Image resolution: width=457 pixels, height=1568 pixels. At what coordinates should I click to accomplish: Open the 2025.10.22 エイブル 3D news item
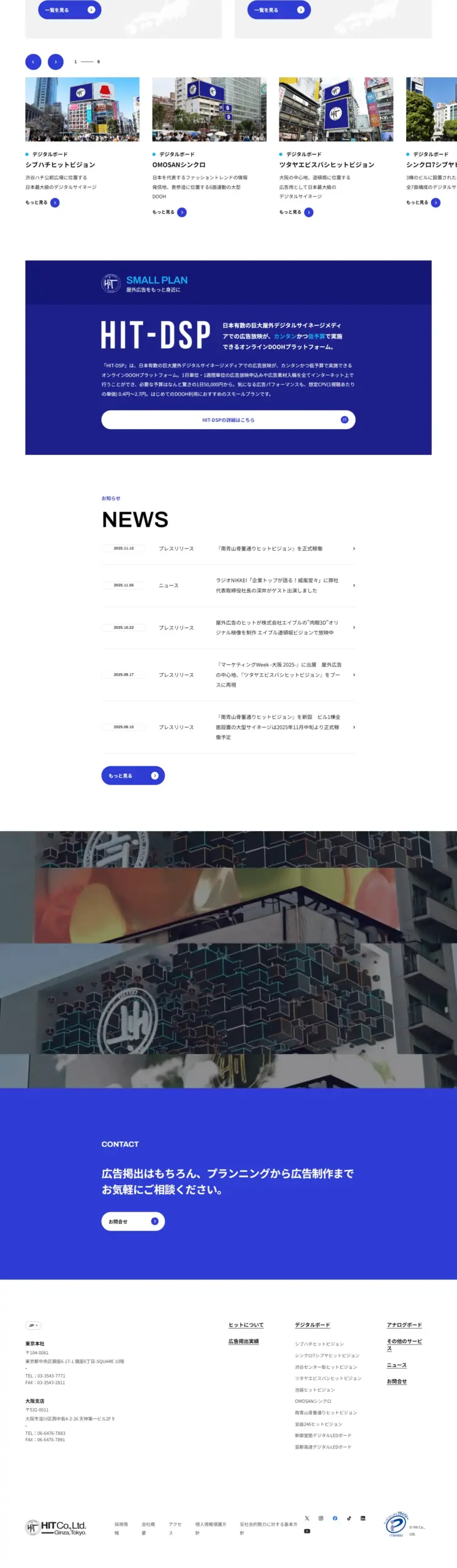pyautogui.click(x=228, y=627)
